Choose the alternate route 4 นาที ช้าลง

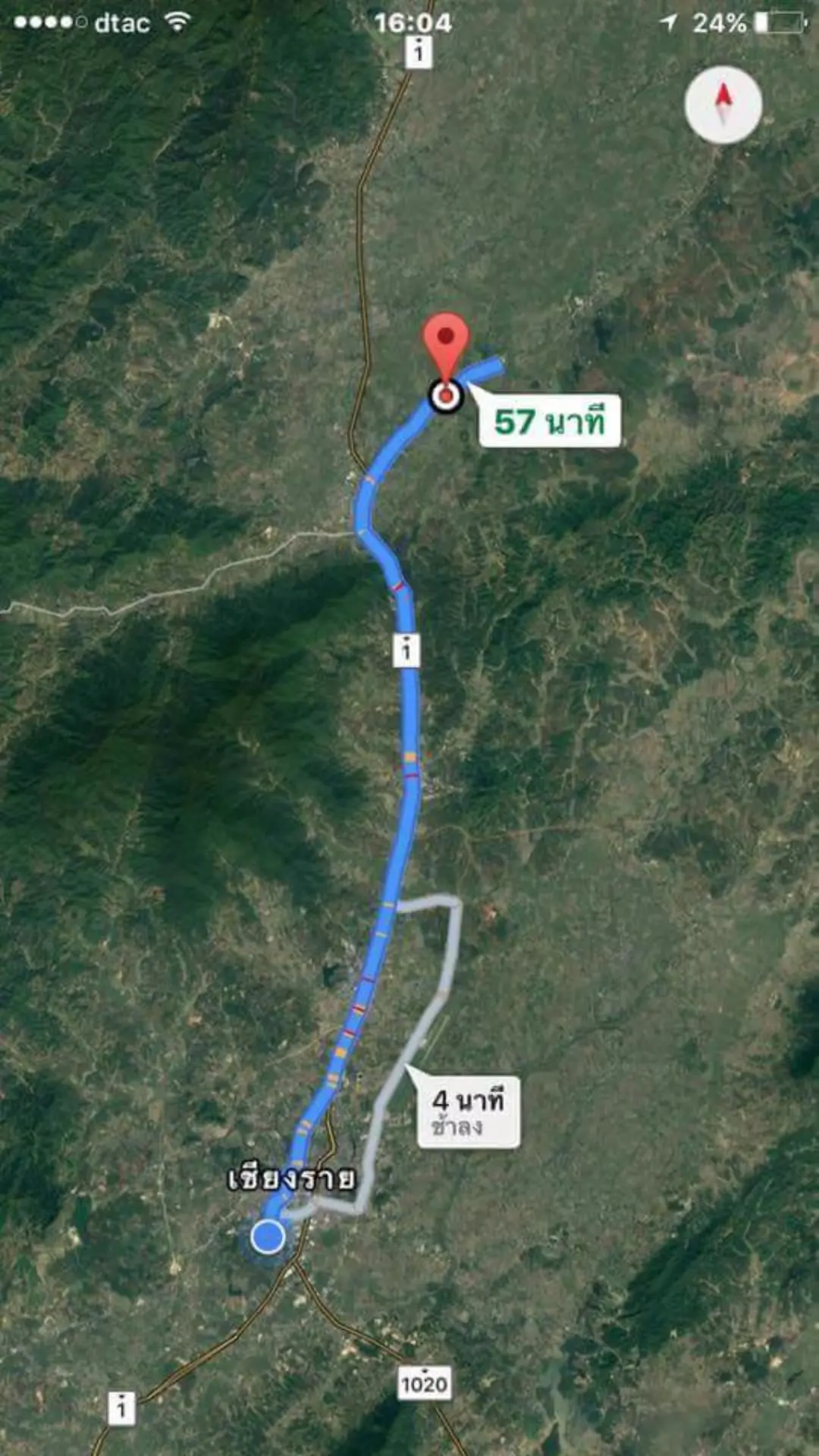[x=469, y=1112]
